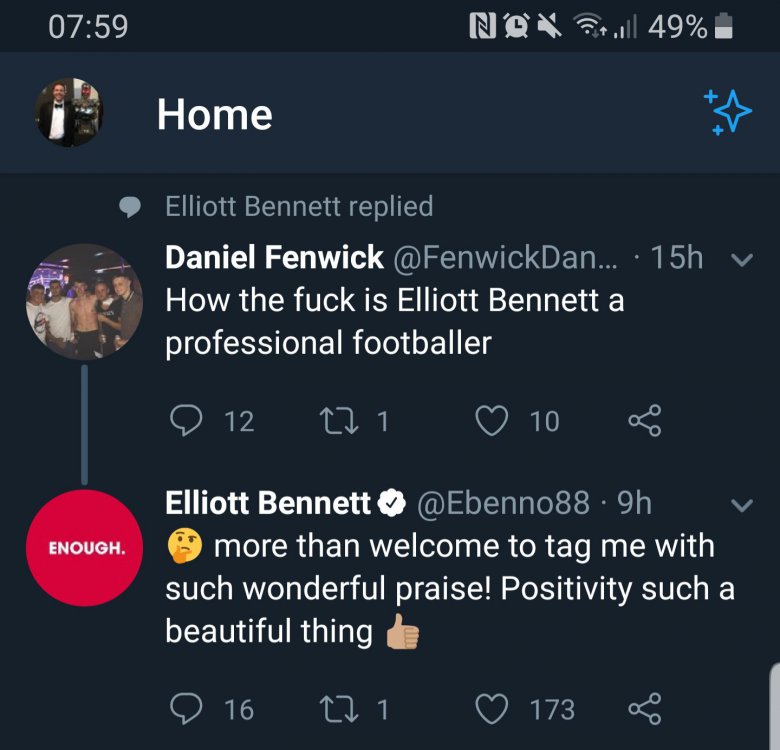This screenshot has width=780, height=750.
Task: Open Elliott Bennett's ENOUGH profile picture
Action: coord(85,548)
